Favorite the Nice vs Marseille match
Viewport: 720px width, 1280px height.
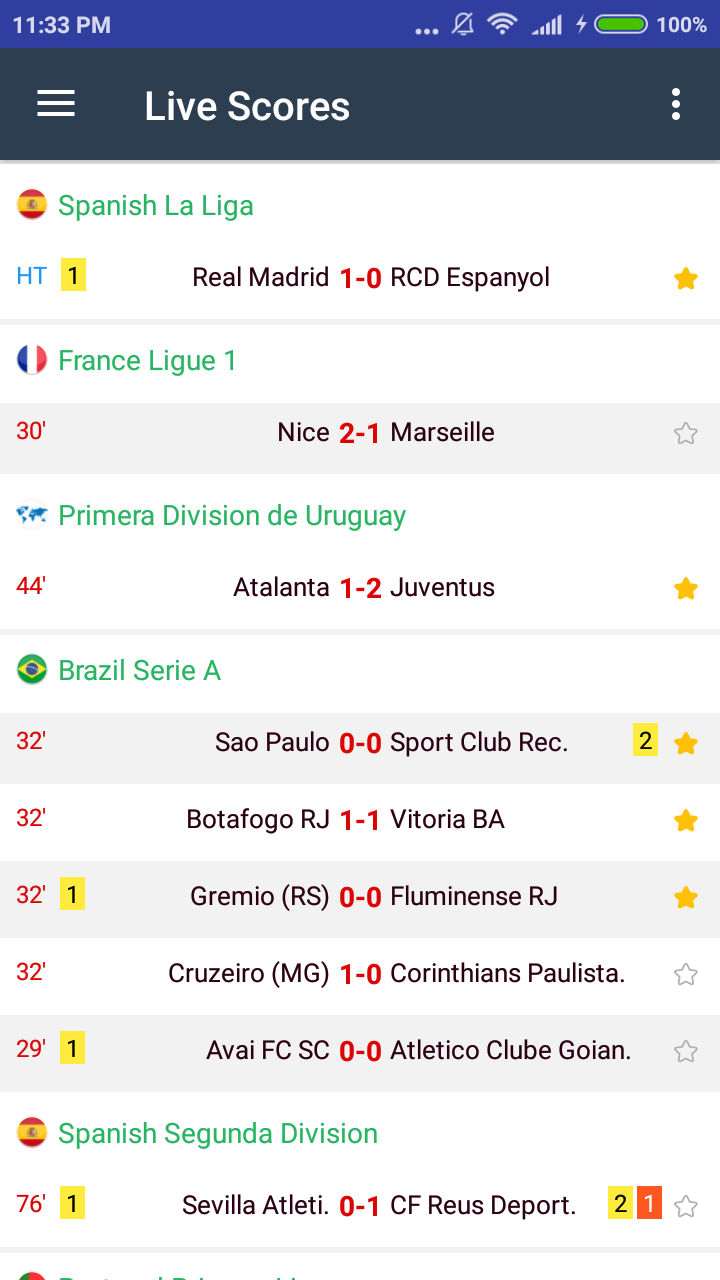685,434
